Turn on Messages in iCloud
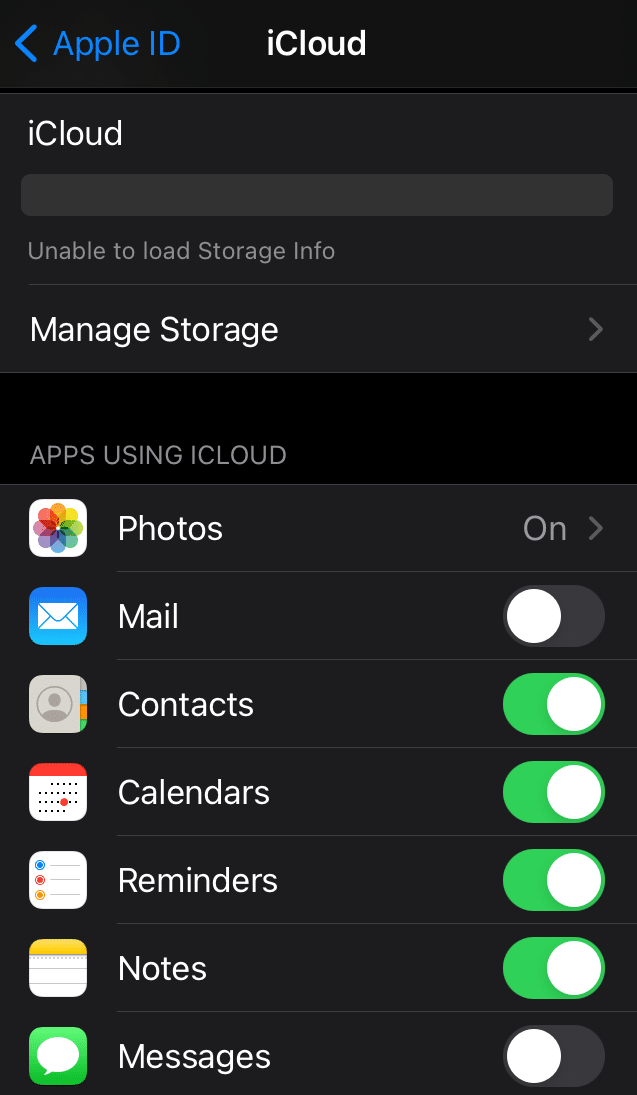The image size is (637, 1095). tap(554, 1056)
